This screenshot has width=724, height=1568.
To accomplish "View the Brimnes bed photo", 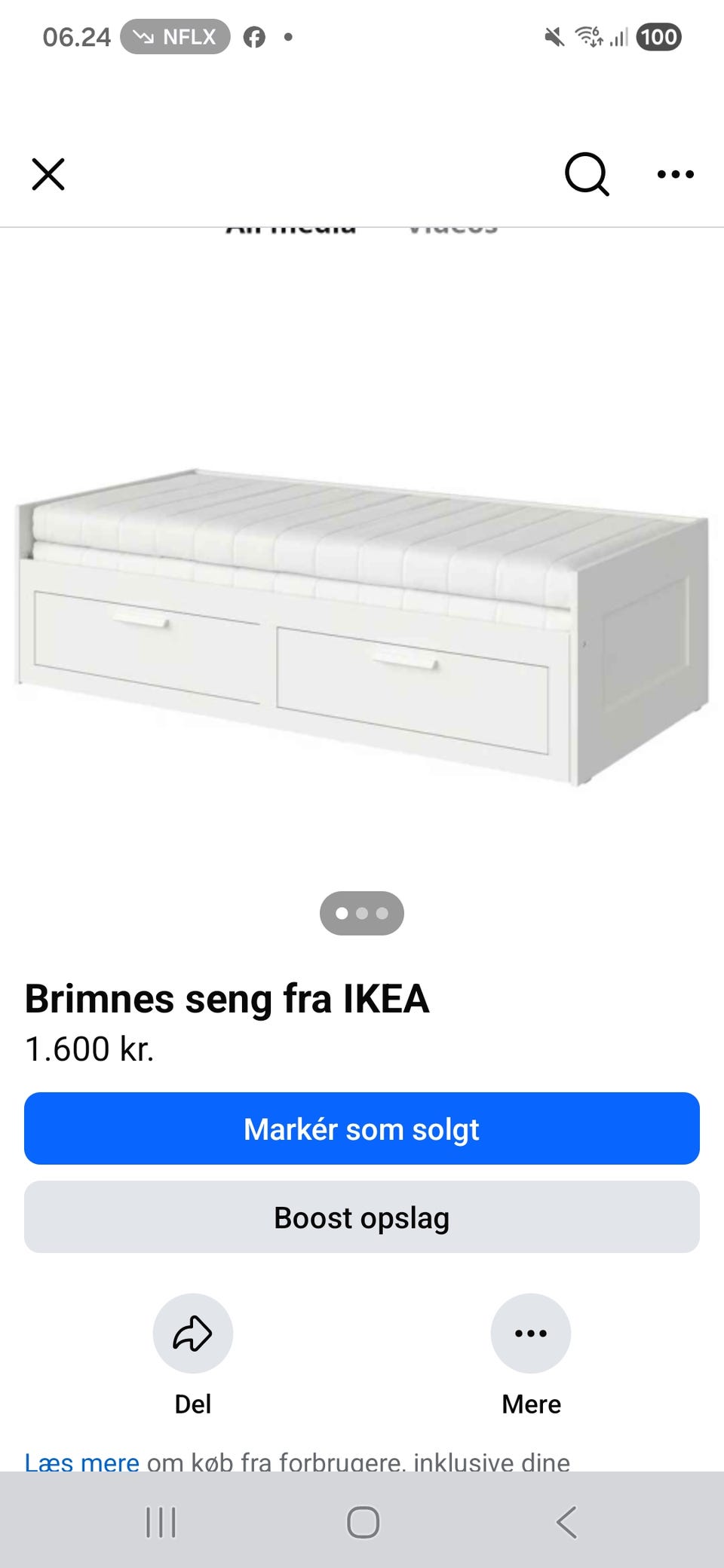I will (362, 626).
